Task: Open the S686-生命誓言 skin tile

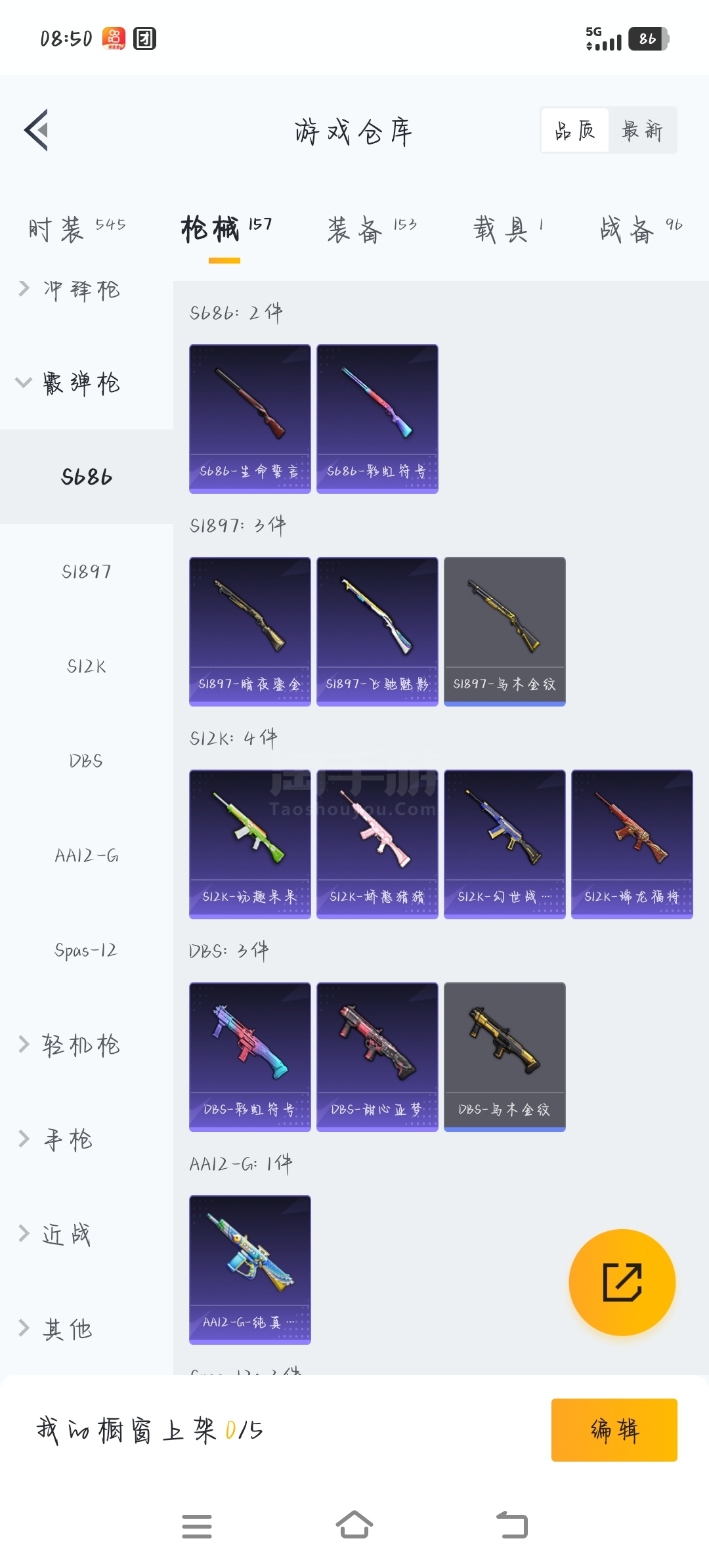Action: coord(250,419)
